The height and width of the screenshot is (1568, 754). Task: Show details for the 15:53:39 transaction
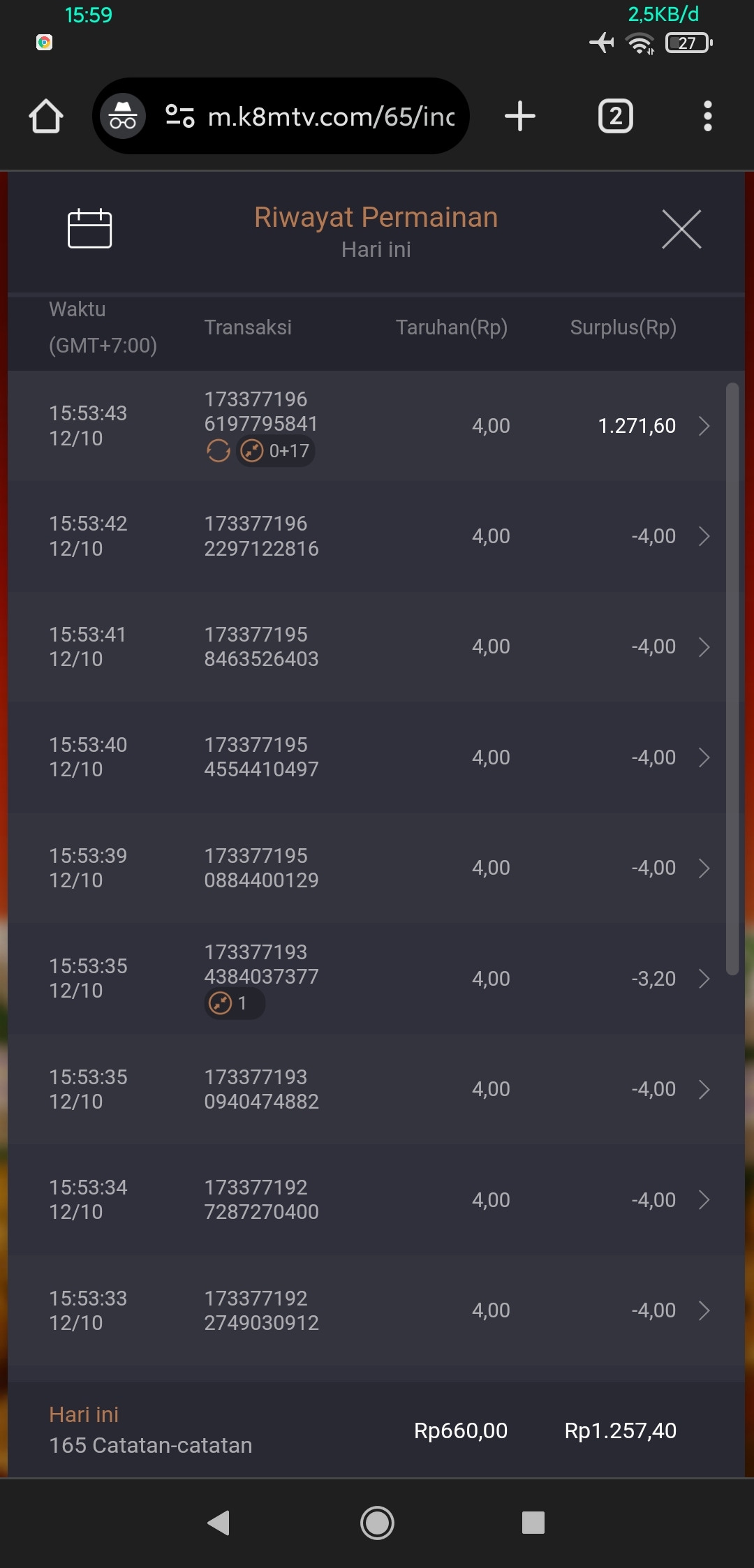pyautogui.click(x=704, y=868)
